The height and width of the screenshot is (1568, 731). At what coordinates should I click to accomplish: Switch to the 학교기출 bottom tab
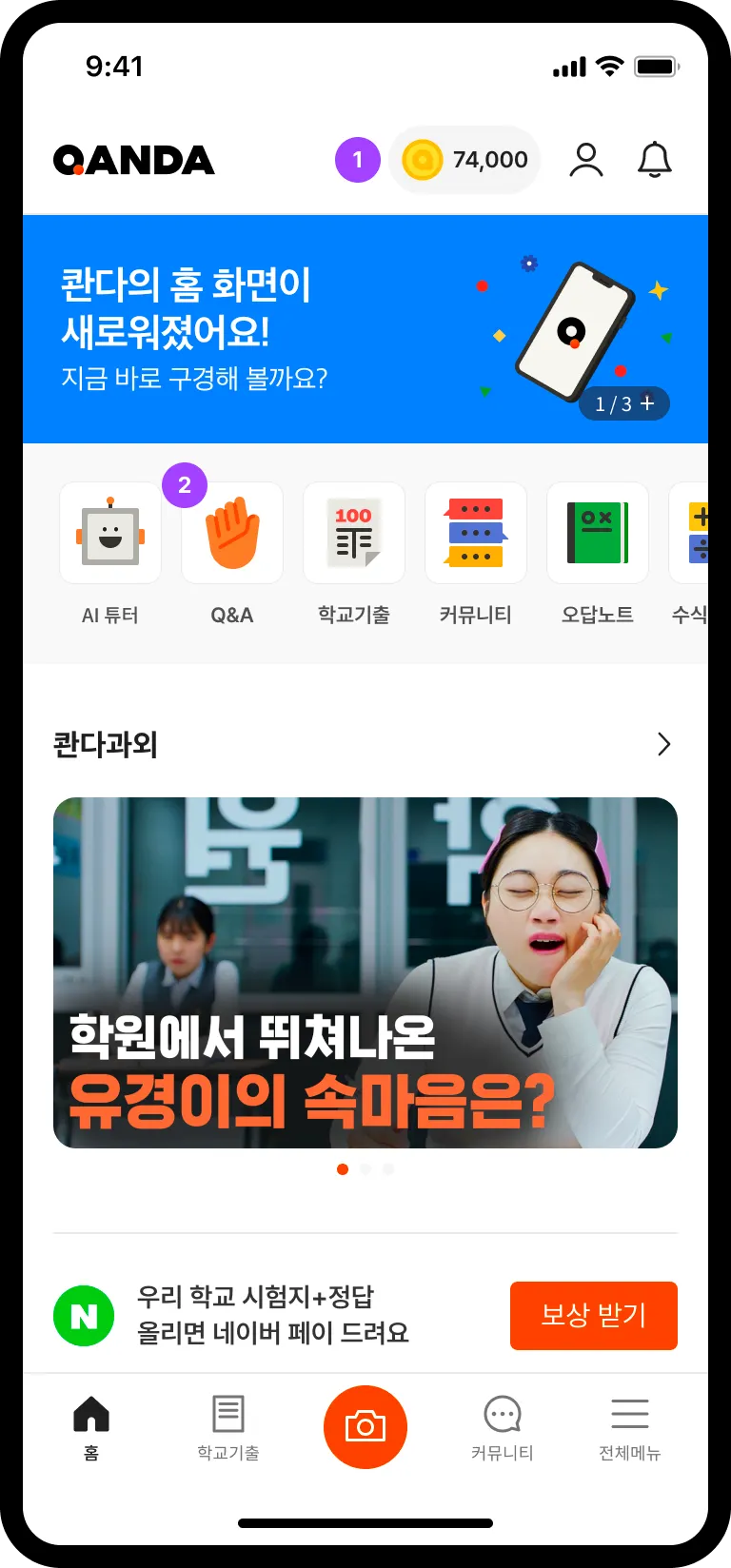coord(228,1427)
